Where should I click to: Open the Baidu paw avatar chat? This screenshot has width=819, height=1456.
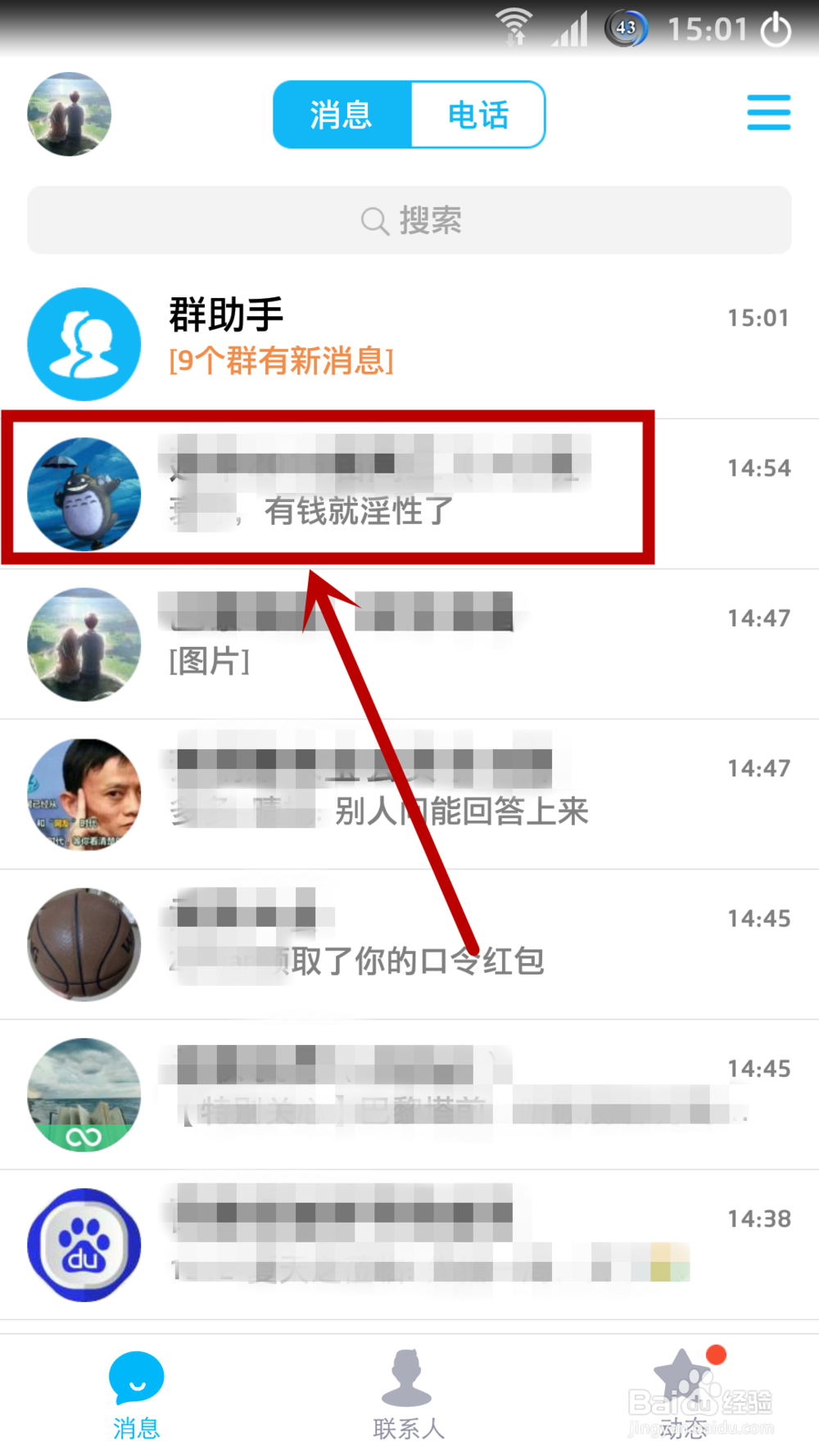tap(83, 1245)
